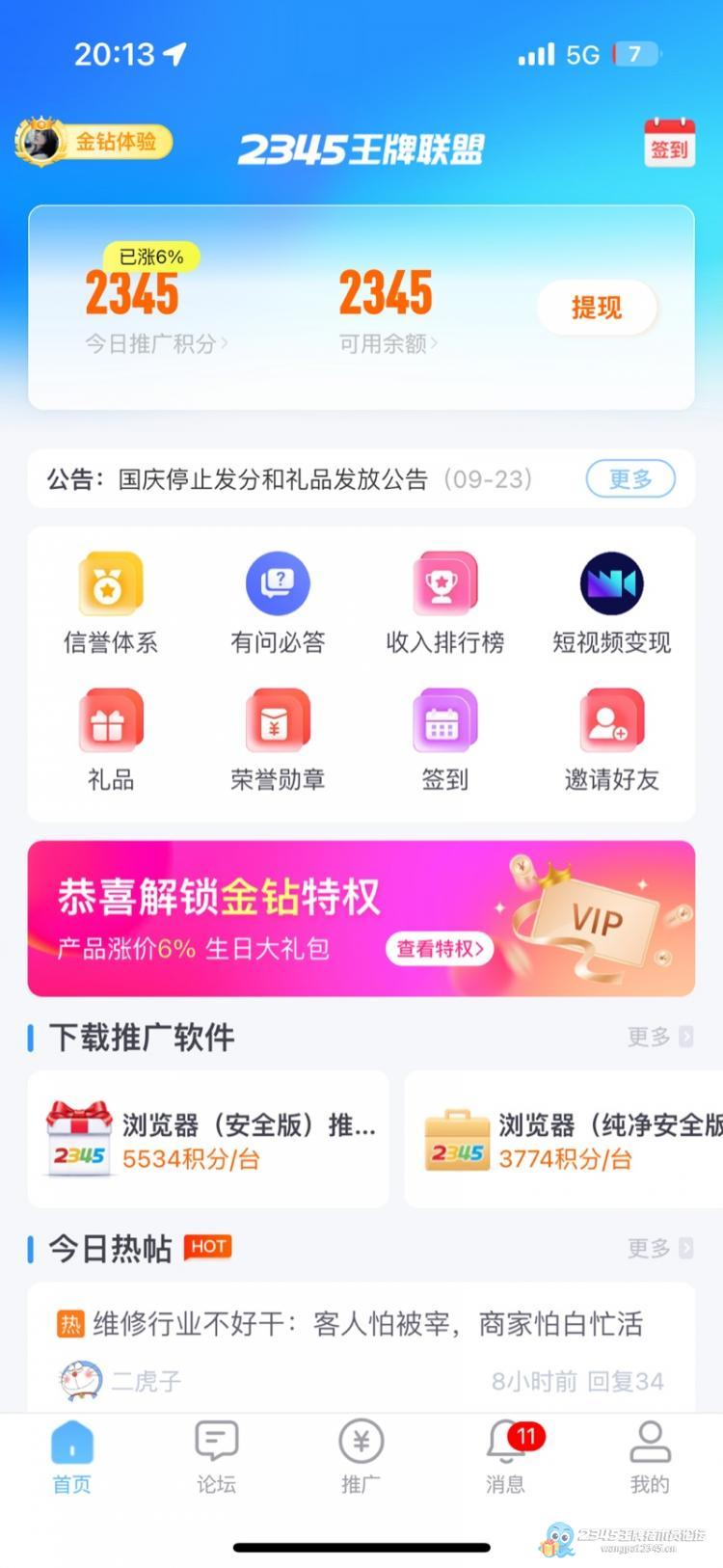
Task: Show more under 下载推广软件
Action: (x=659, y=1037)
